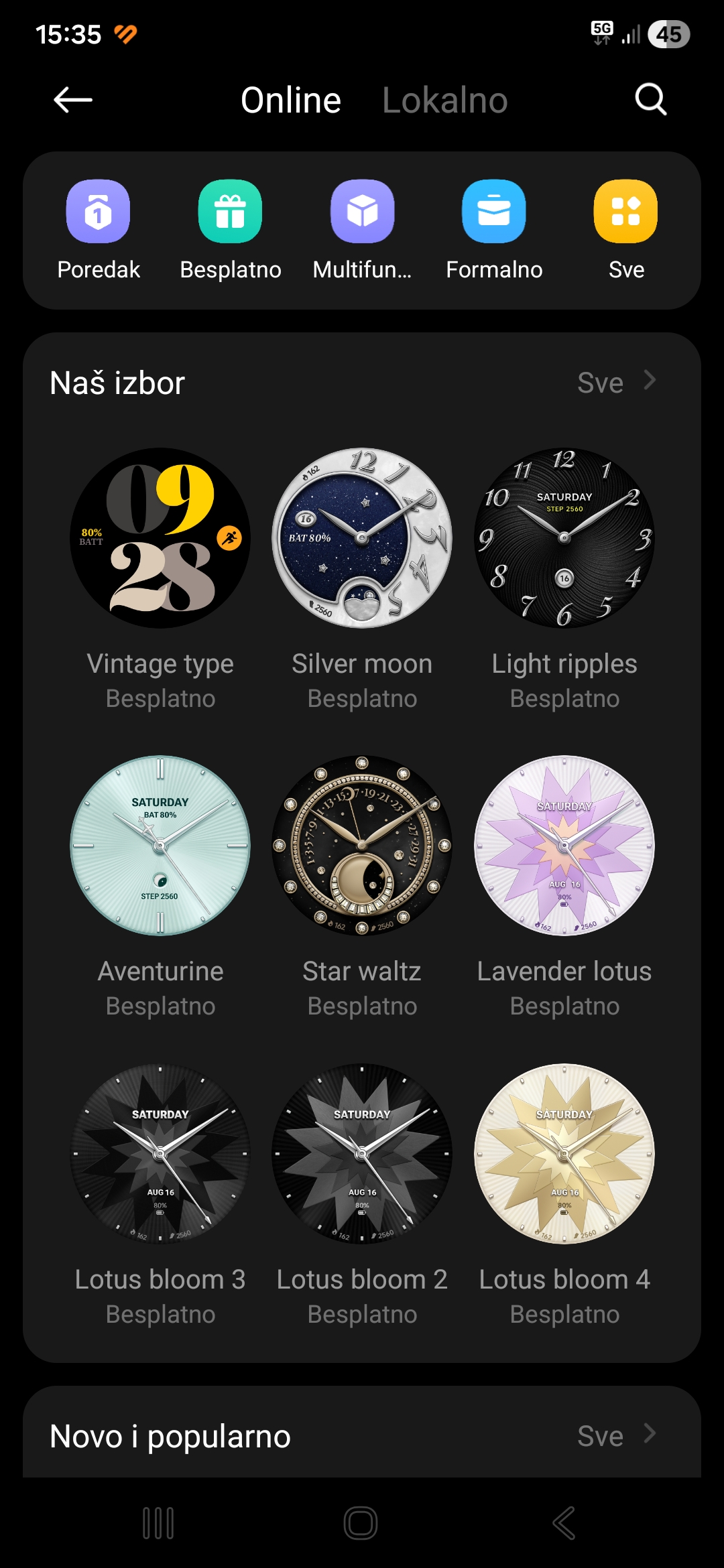Select the Lotus bloom 4 watch face
Image resolution: width=724 pixels, height=1568 pixels.
(x=564, y=1154)
